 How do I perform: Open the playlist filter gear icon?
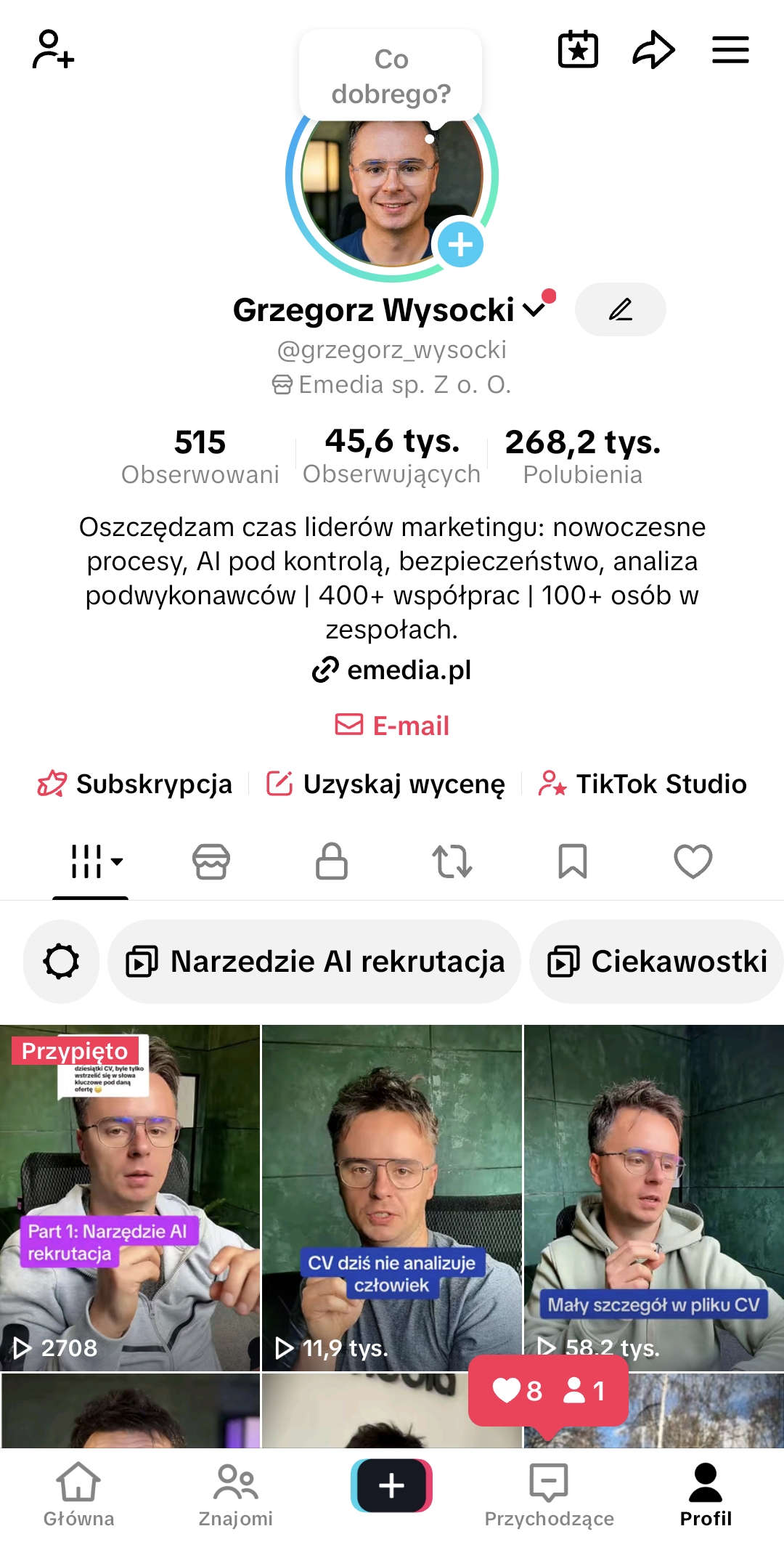pyautogui.click(x=61, y=960)
